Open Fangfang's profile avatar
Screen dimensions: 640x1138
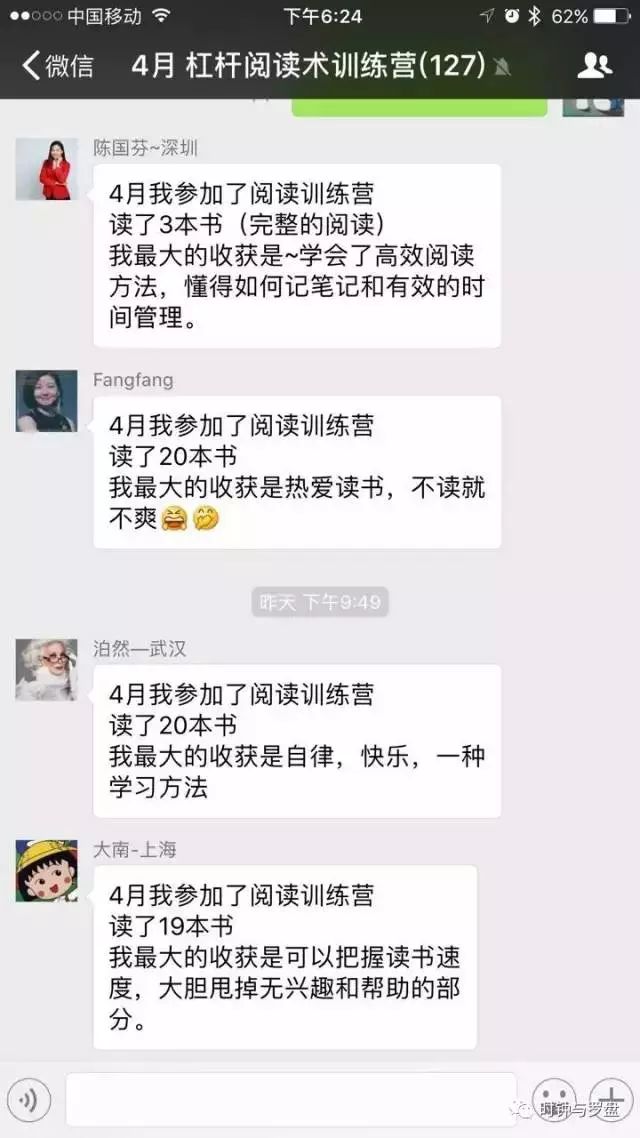47,401
